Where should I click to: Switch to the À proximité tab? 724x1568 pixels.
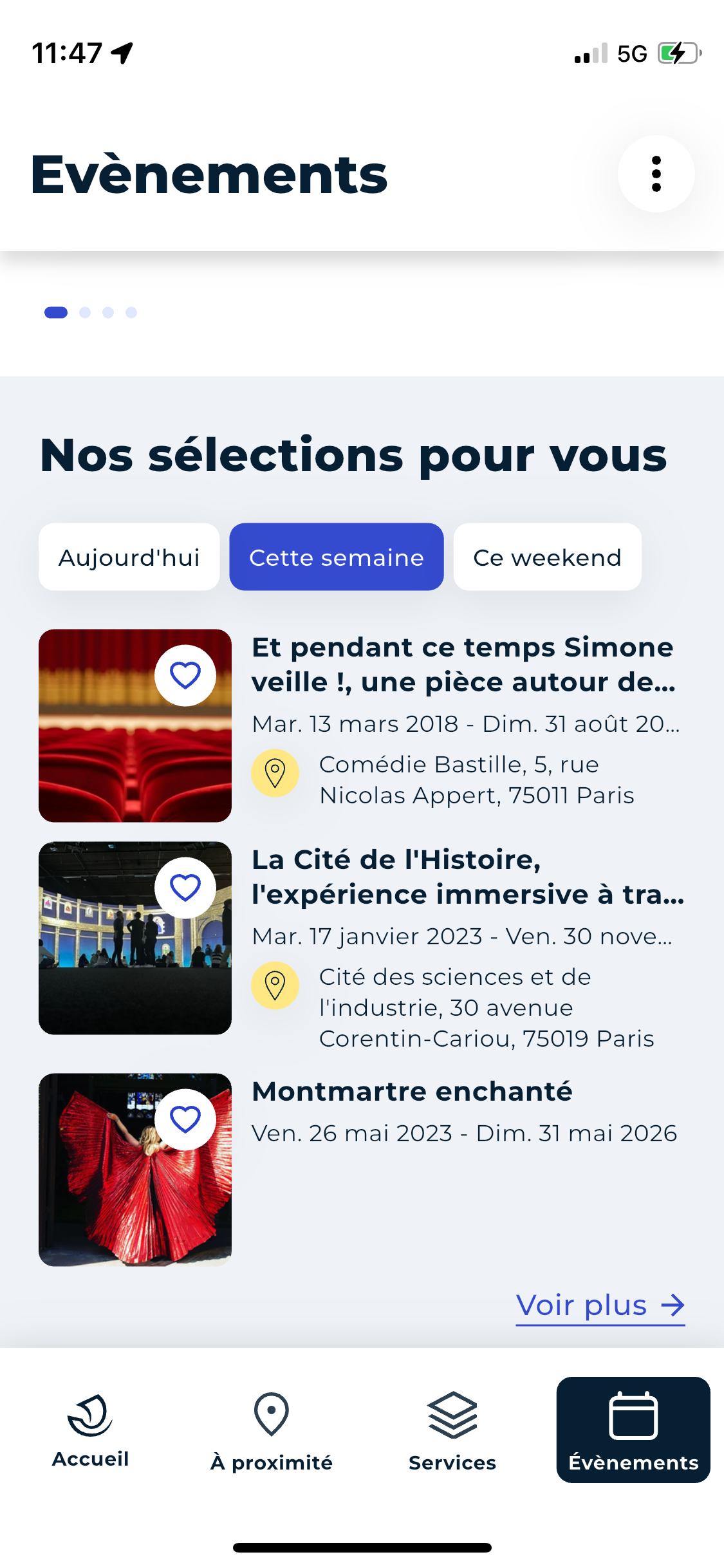coord(272,1430)
